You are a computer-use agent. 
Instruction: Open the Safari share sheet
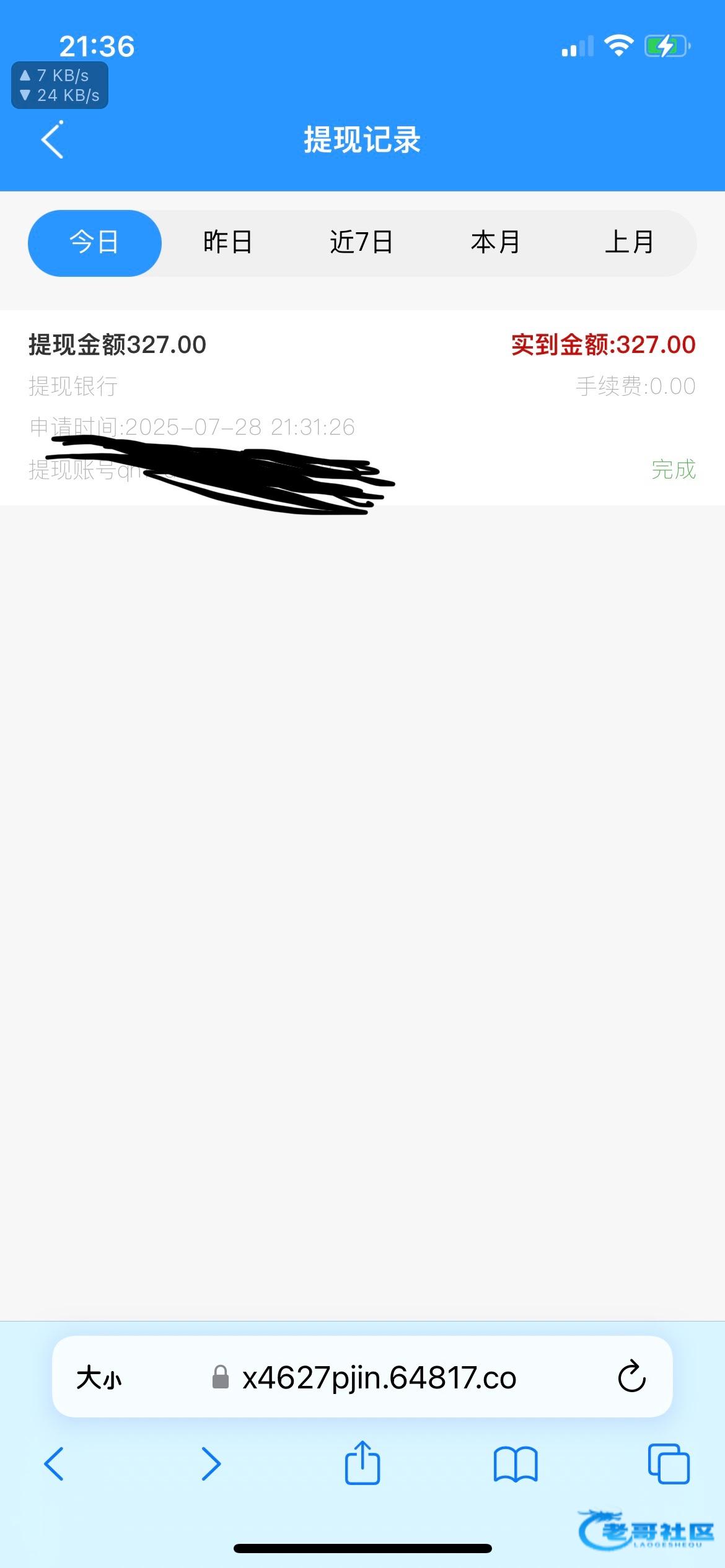pos(362,1461)
